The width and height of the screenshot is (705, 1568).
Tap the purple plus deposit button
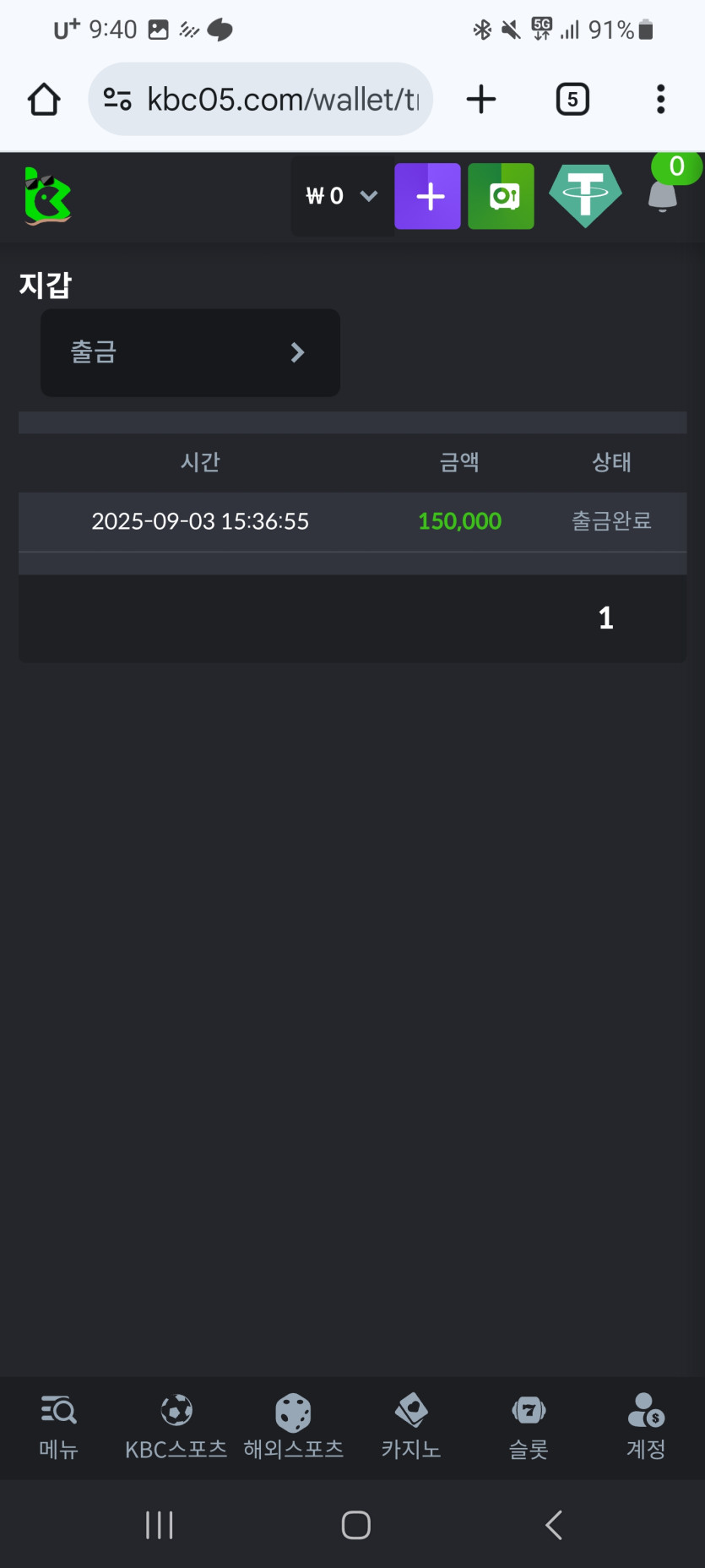coord(428,196)
